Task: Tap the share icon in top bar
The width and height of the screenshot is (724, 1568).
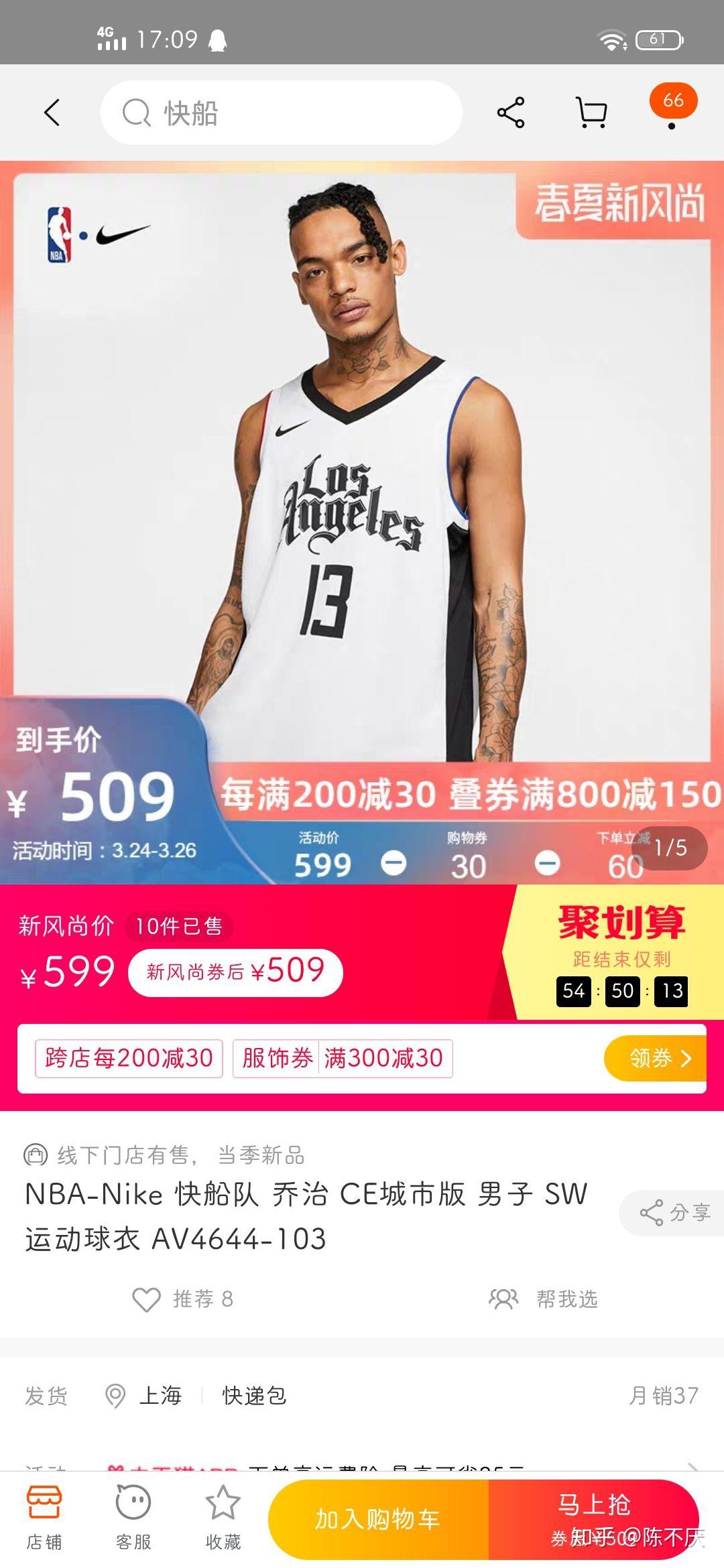Action: tap(511, 113)
